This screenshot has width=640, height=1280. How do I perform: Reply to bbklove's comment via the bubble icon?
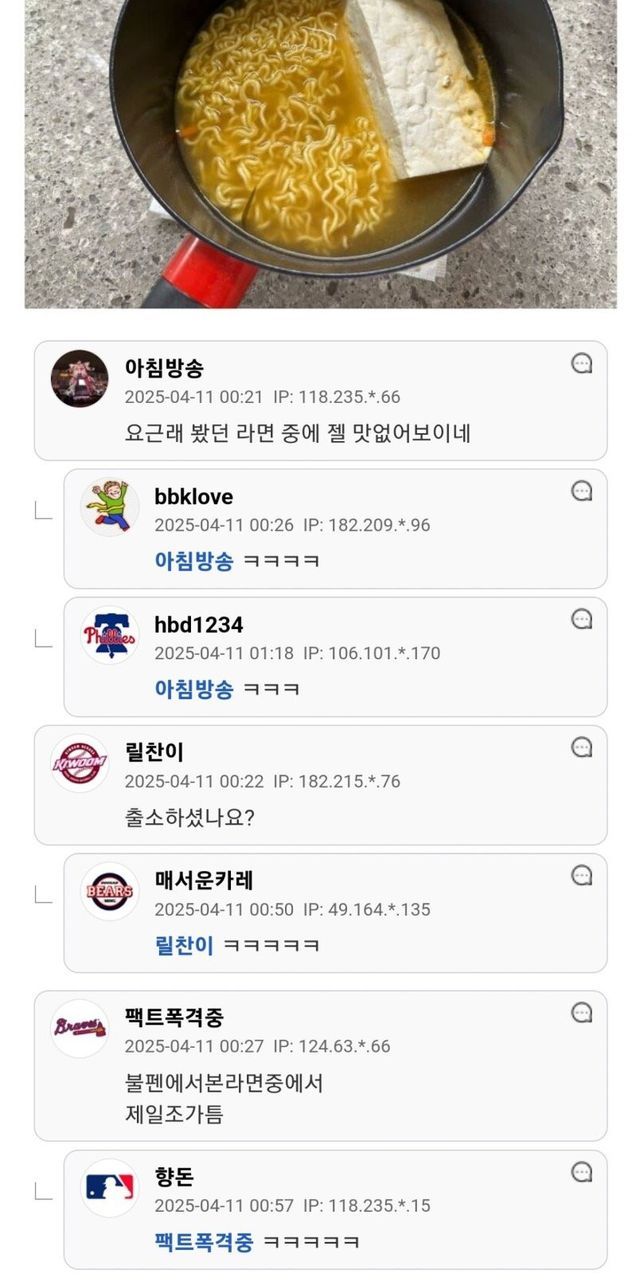tap(582, 491)
